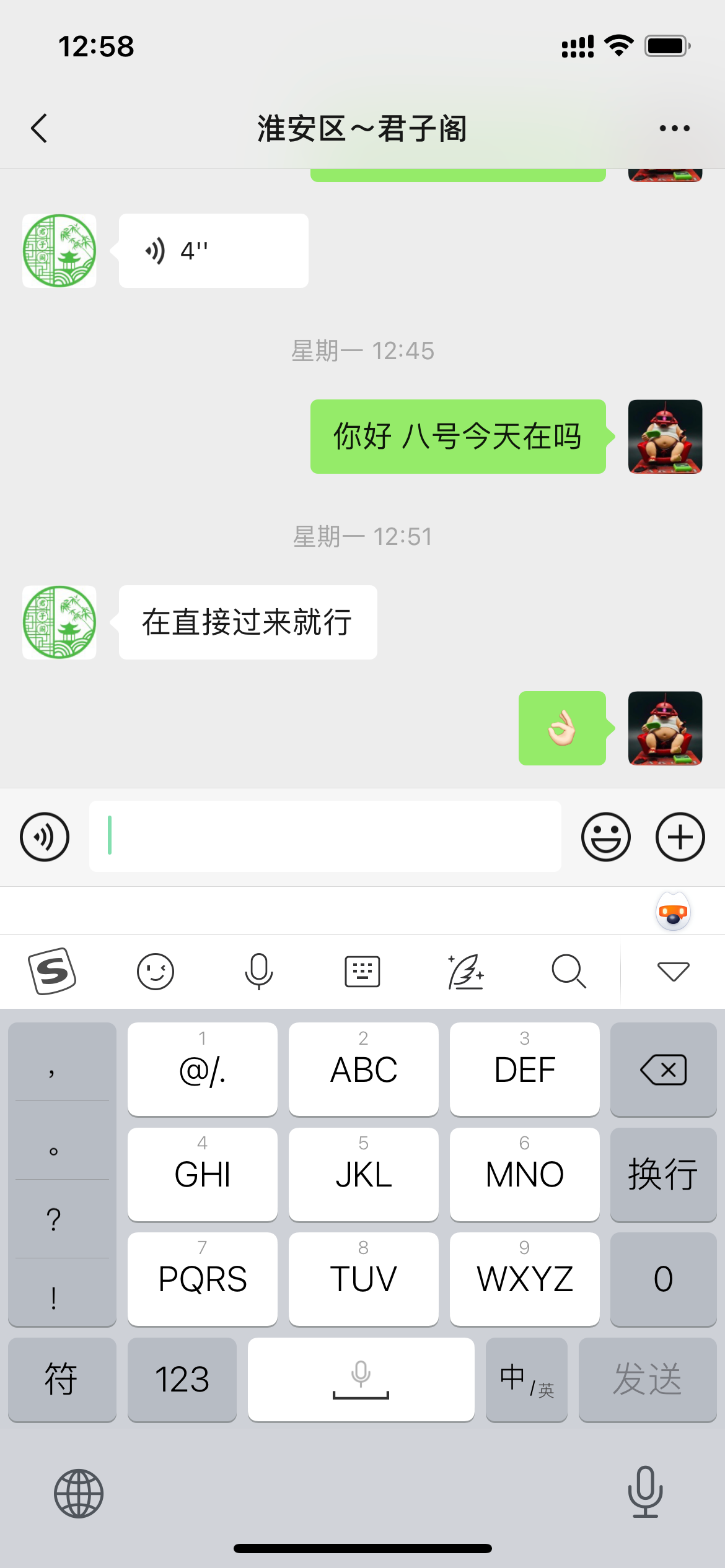
Task: Open the chat options via the three-dot menu
Action: pos(674,128)
